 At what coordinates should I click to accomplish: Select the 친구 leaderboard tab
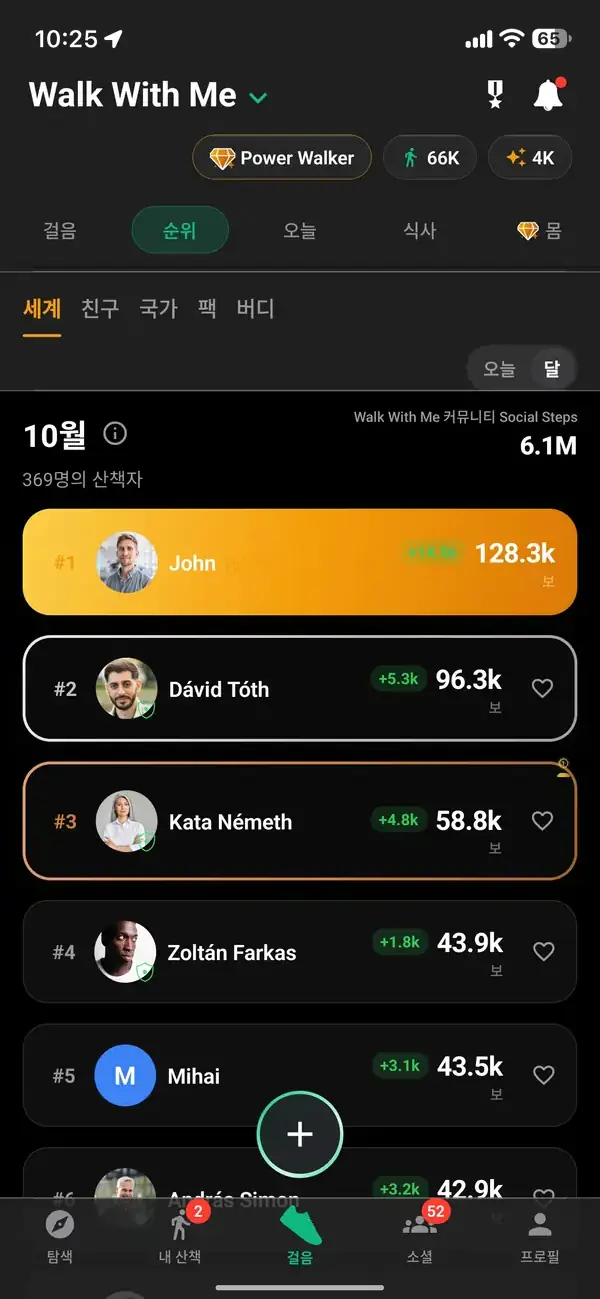click(100, 308)
